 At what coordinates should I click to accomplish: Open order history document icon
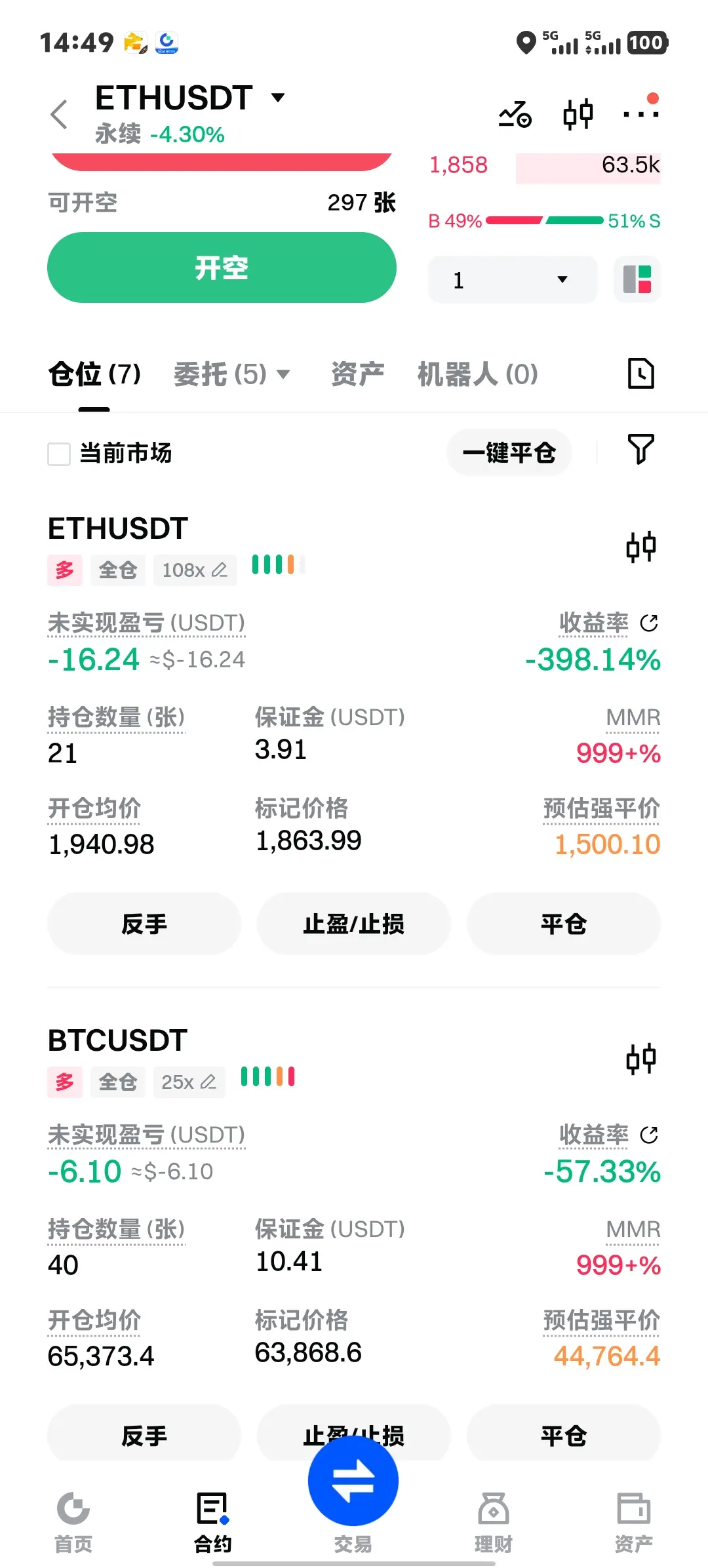click(640, 374)
